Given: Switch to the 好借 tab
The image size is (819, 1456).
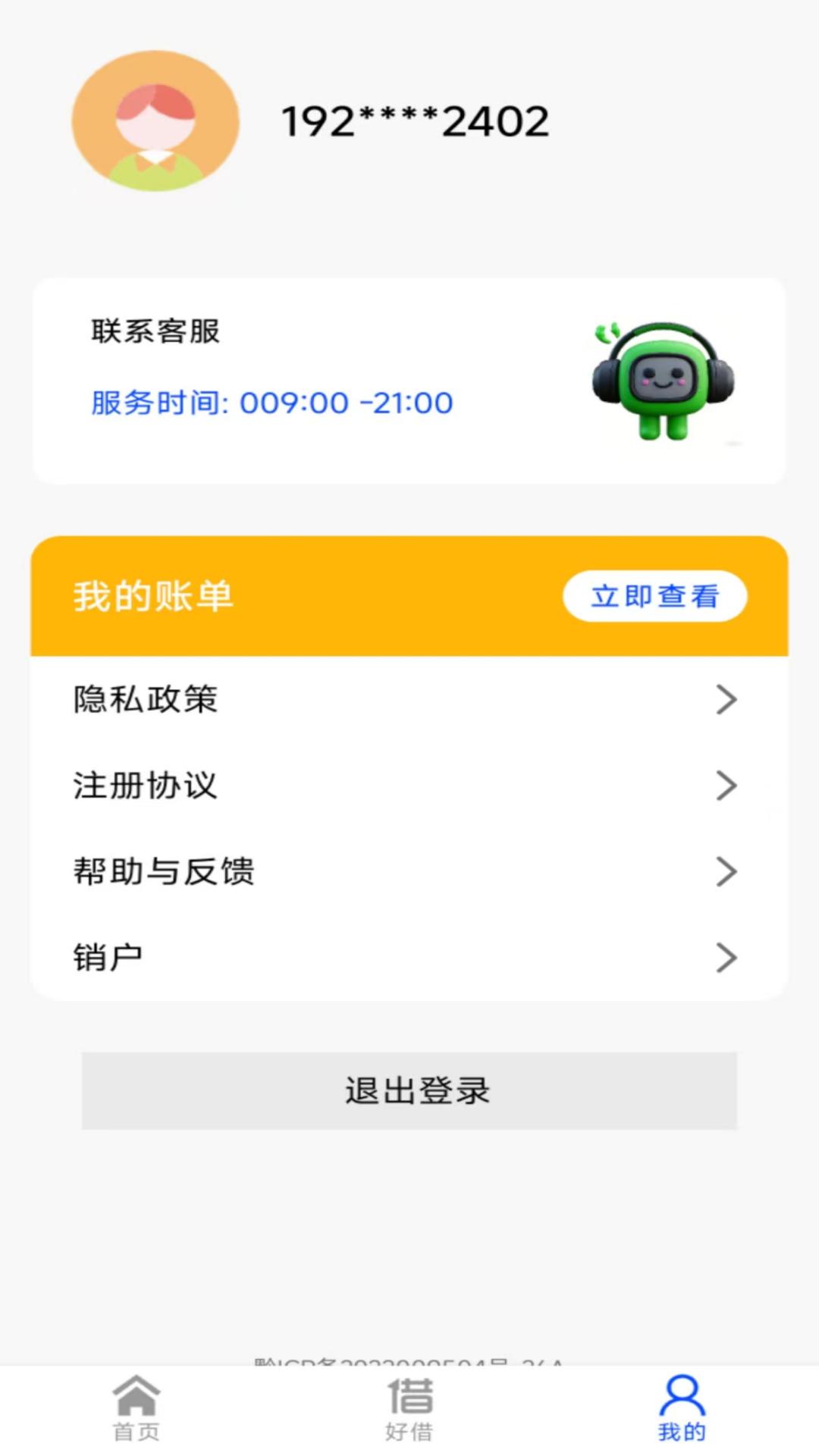Looking at the screenshot, I should pos(409,1409).
